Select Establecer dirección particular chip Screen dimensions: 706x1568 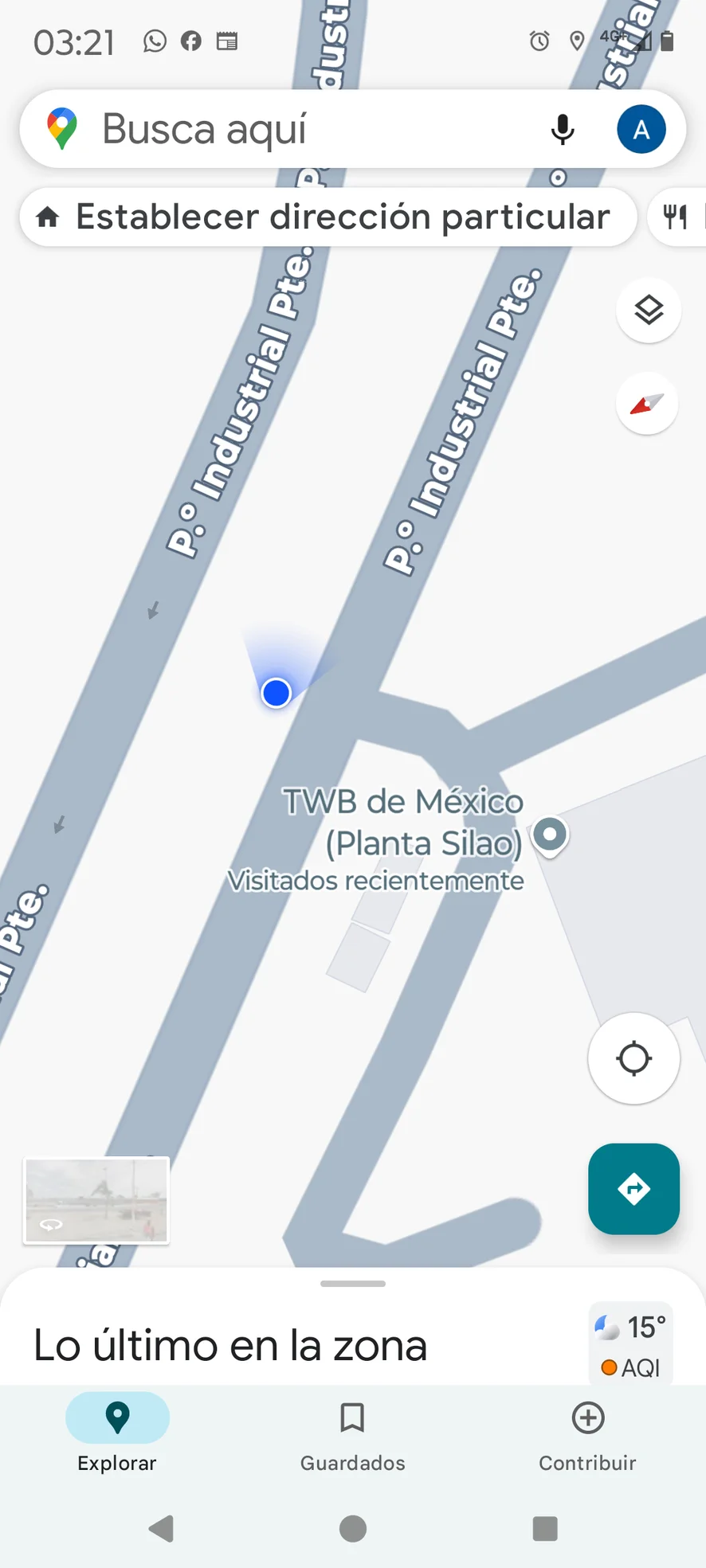point(328,217)
